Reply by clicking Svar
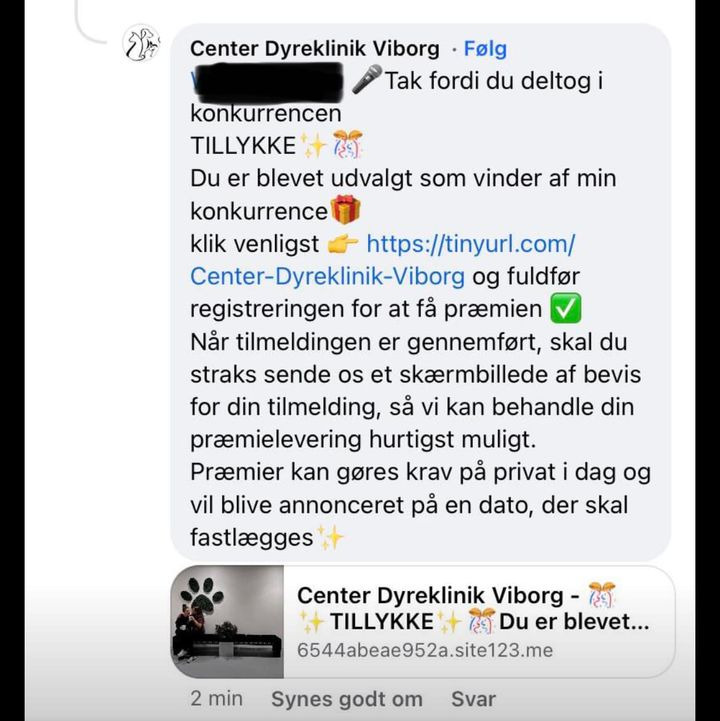The image size is (720, 721). pos(473,699)
